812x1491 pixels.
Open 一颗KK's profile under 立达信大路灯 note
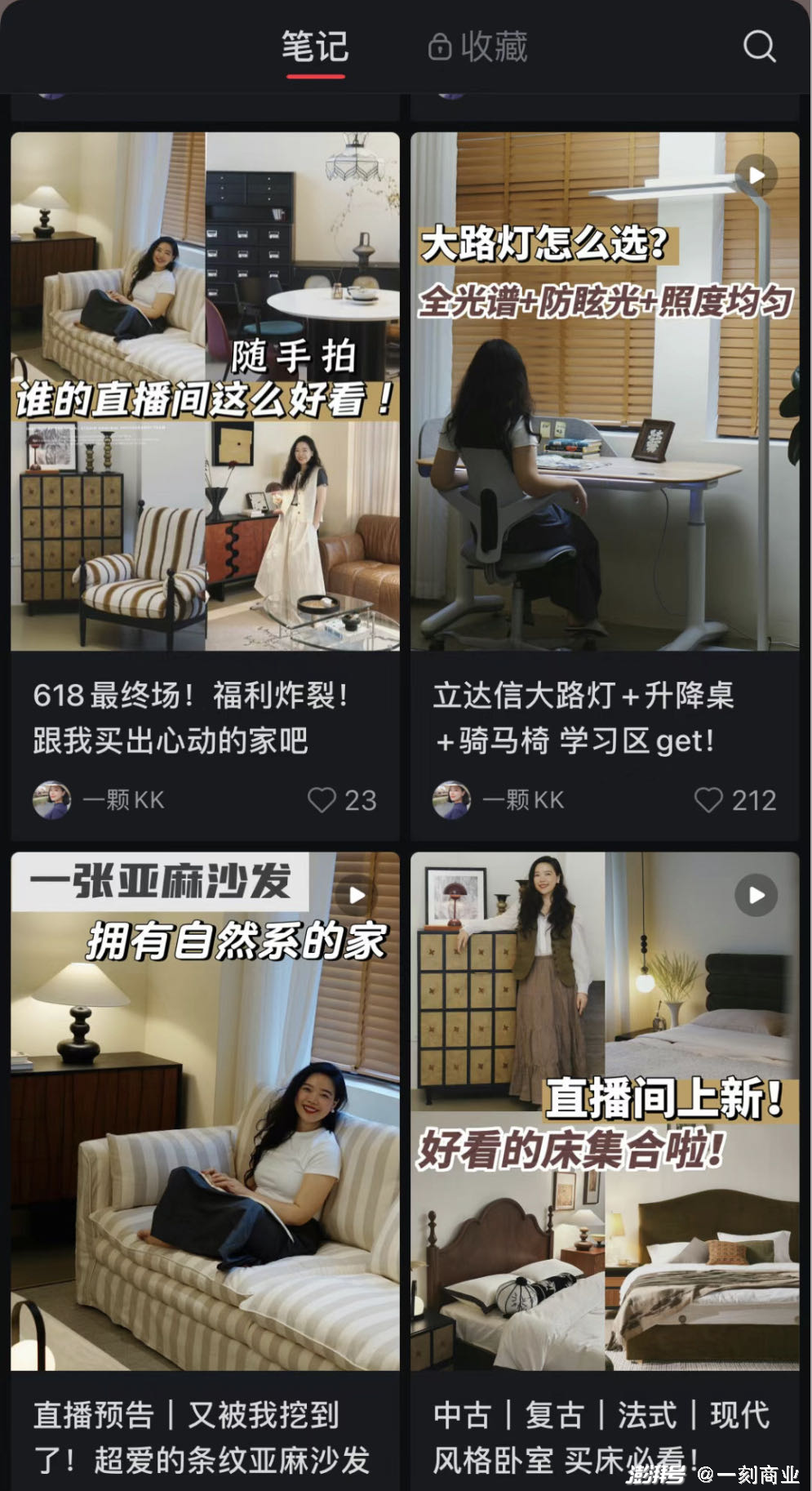498,799
